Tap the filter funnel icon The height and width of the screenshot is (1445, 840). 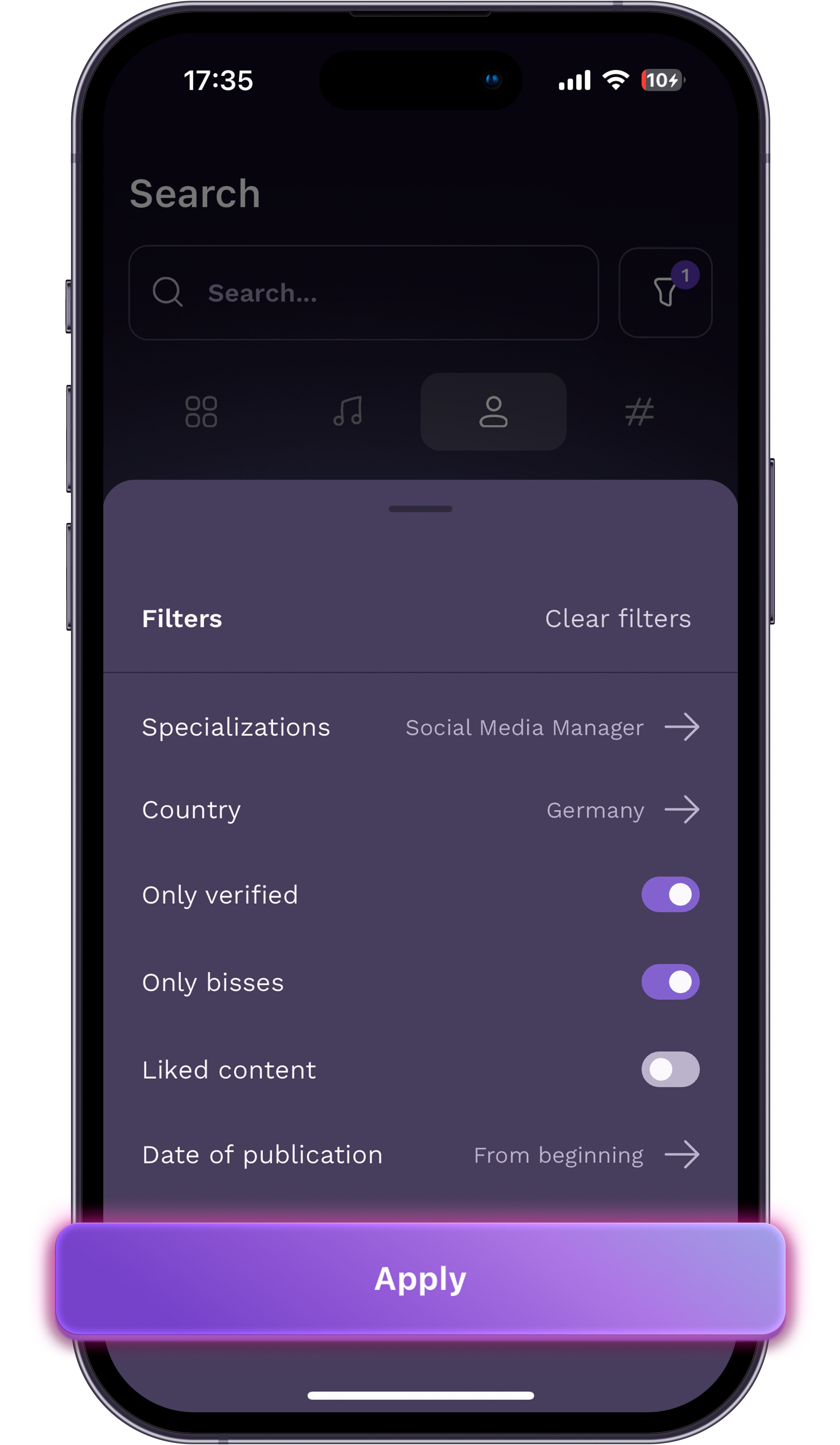665,293
